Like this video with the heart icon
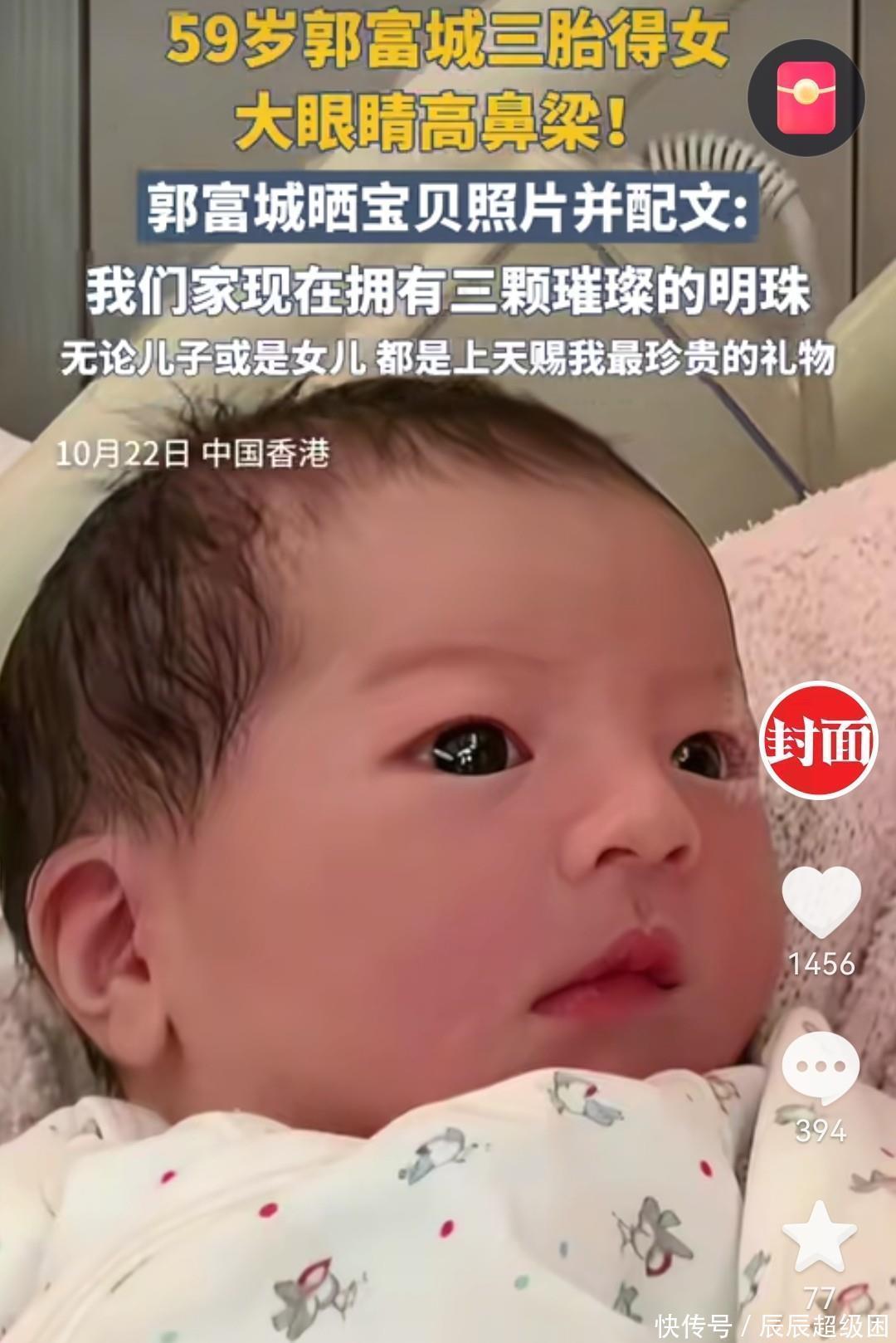Screen dimensions: 896x1343 pos(821,902)
